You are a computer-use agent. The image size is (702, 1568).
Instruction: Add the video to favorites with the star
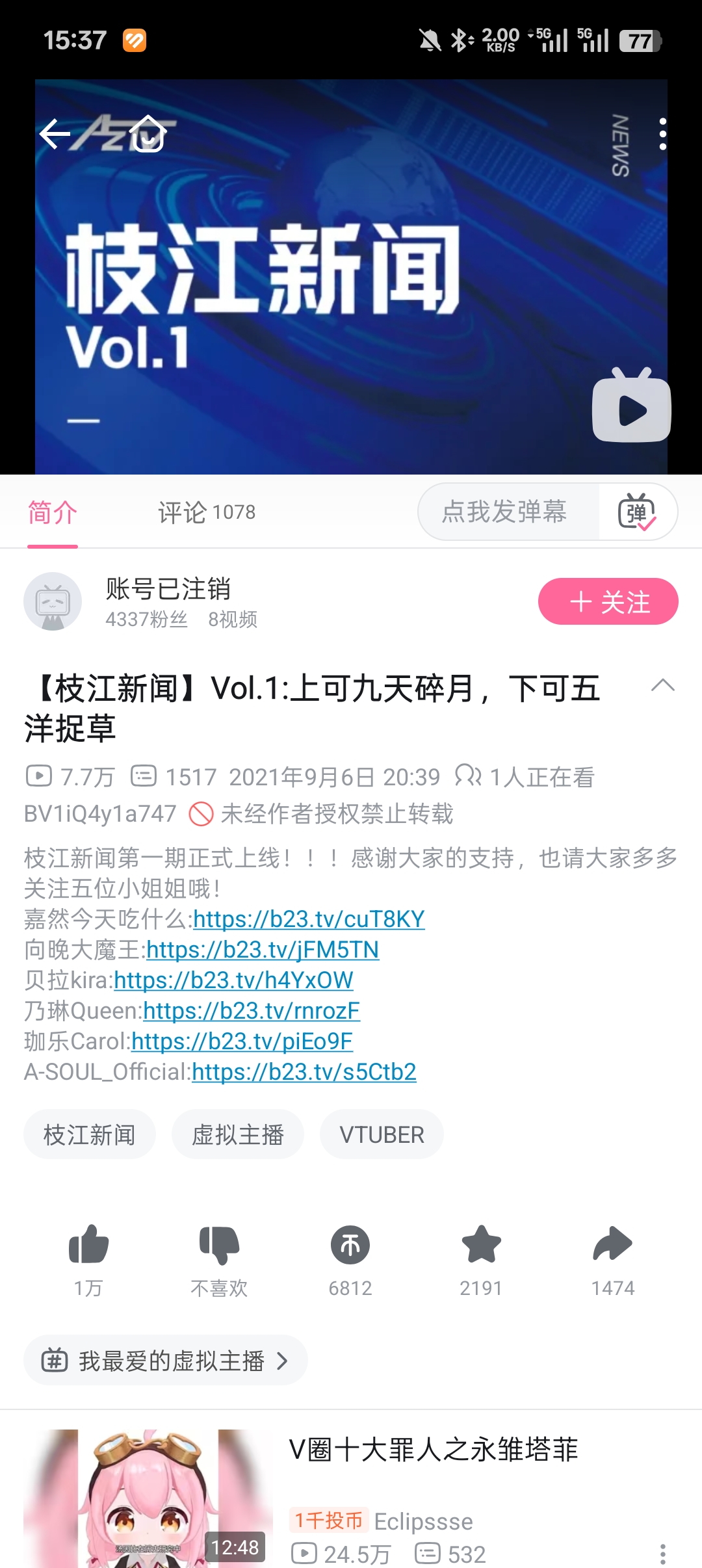click(x=481, y=1245)
